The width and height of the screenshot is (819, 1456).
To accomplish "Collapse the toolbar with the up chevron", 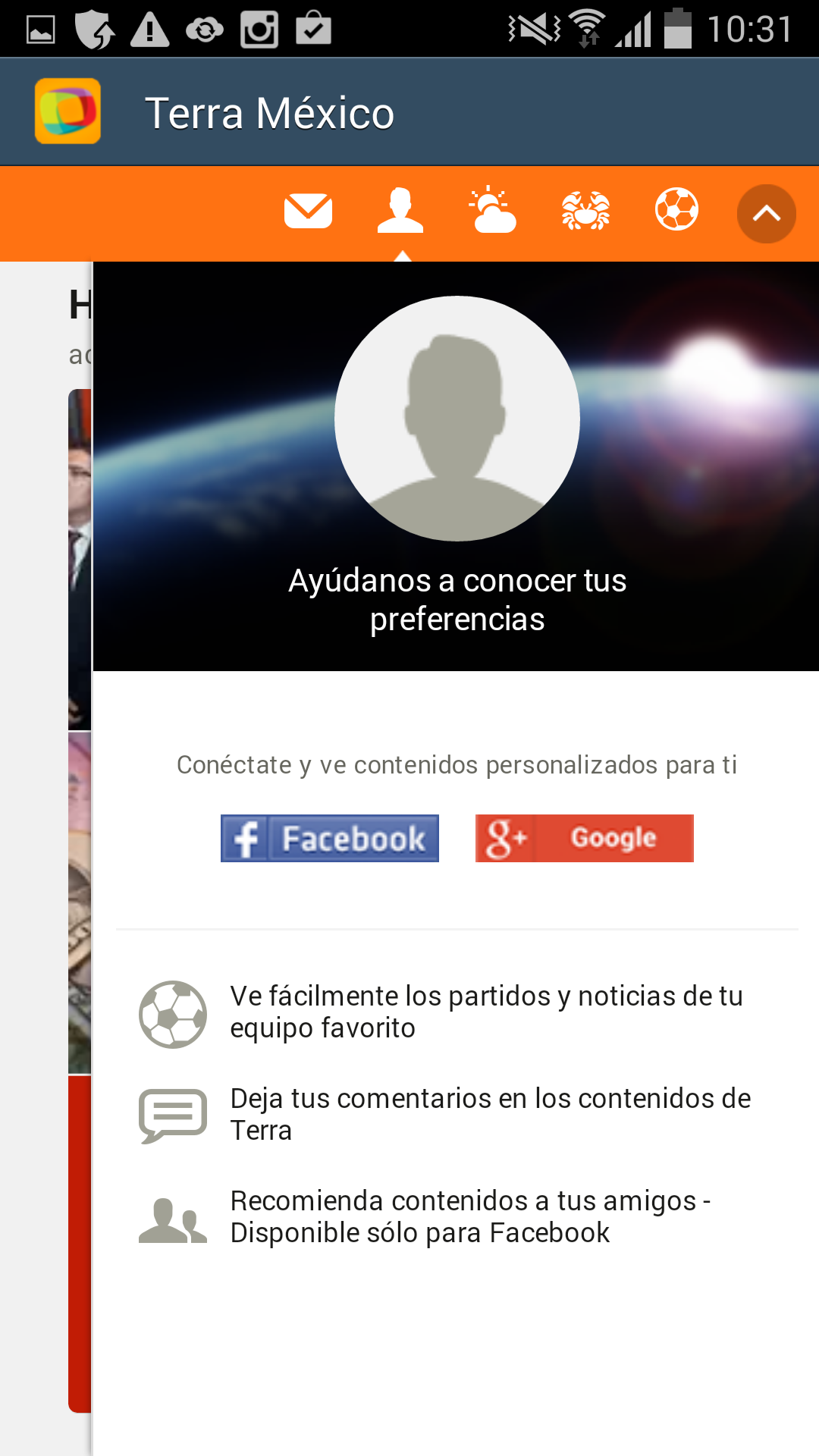I will (766, 214).
